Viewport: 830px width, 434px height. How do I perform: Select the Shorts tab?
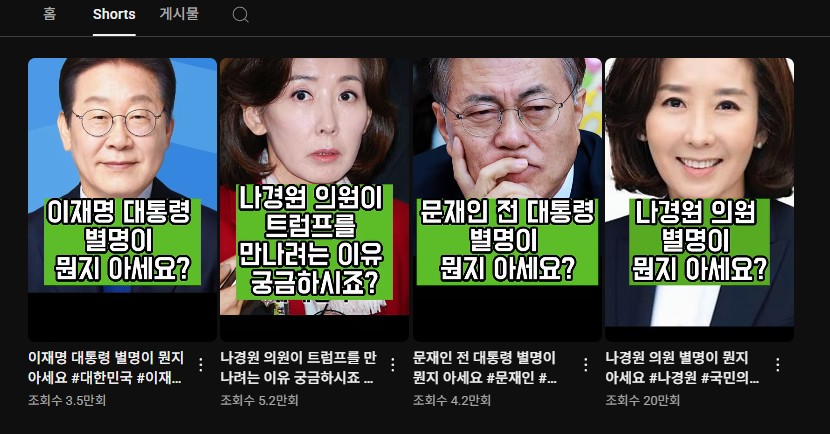click(114, 14)
